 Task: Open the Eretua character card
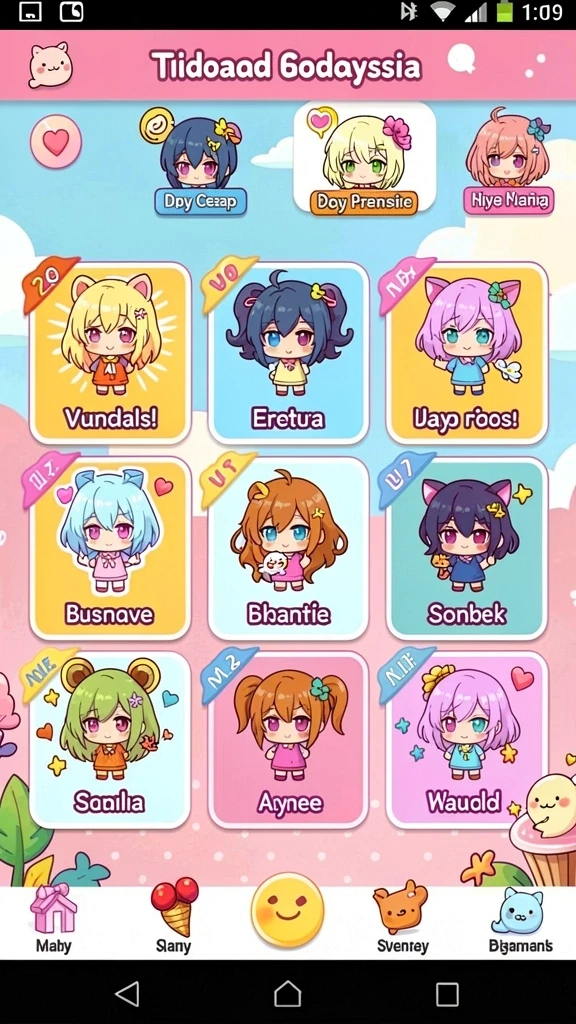click(x=288, y=353)
